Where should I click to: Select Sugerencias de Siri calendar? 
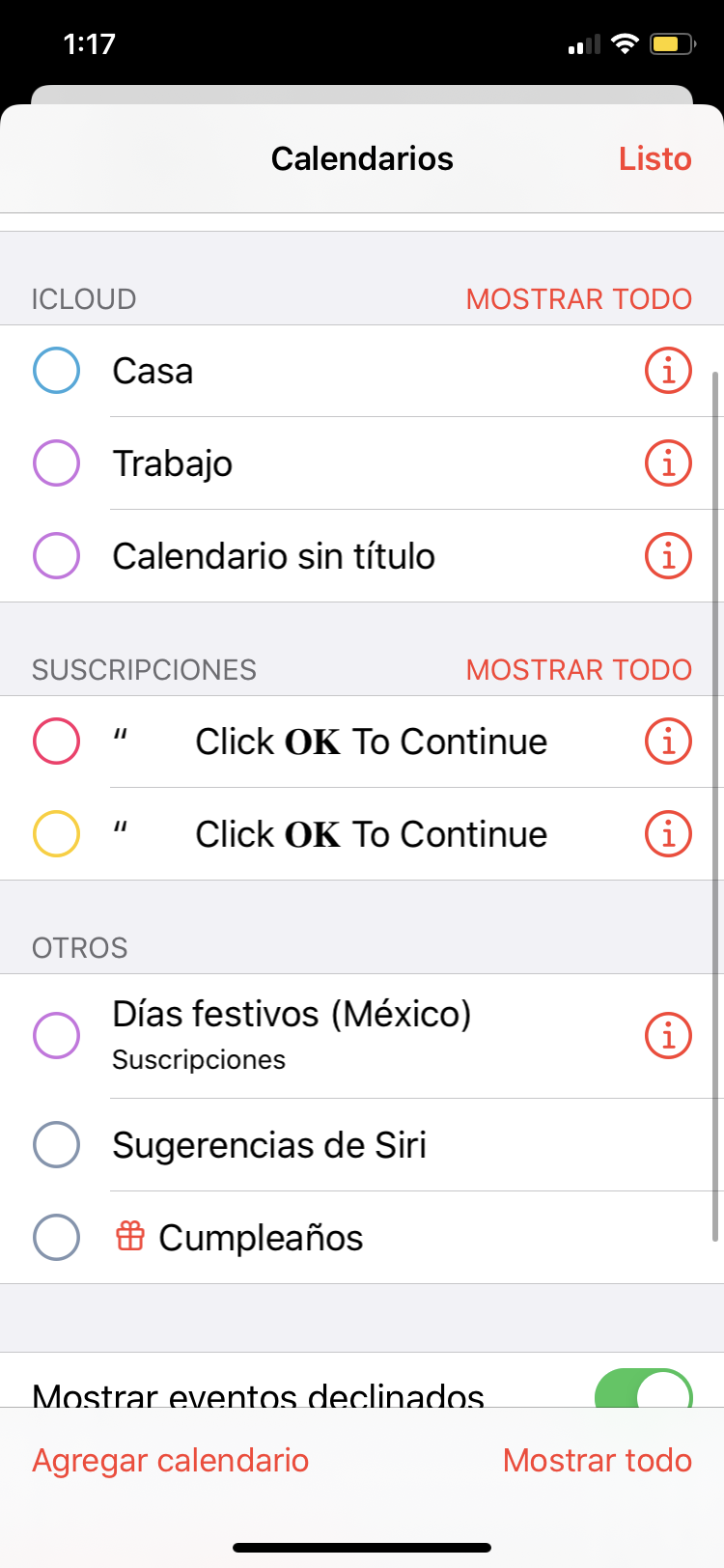(57, 1145)
